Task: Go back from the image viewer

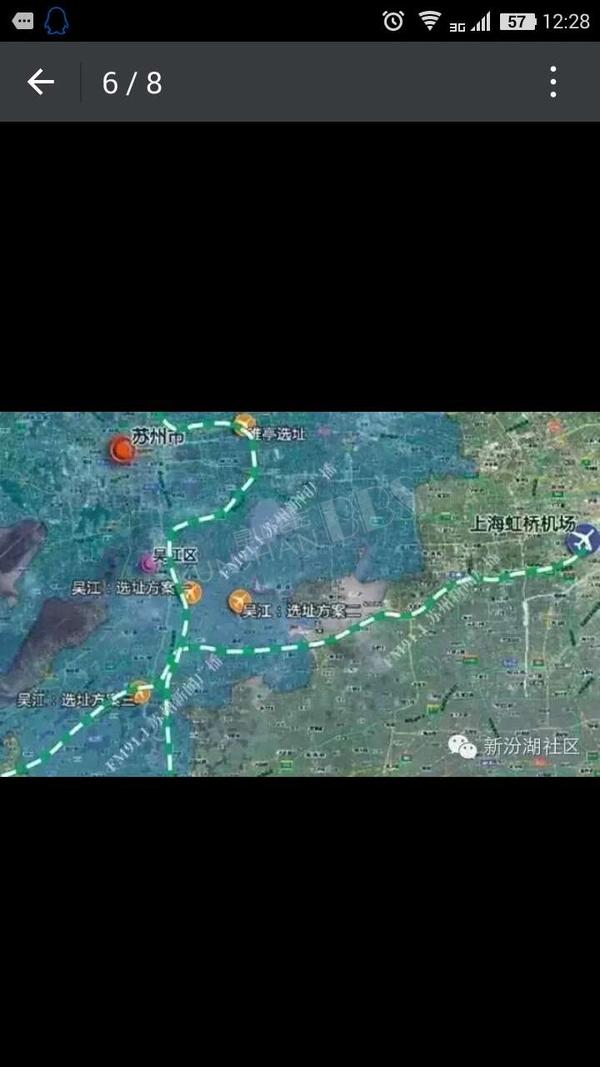Action: [x=40, y=82]
